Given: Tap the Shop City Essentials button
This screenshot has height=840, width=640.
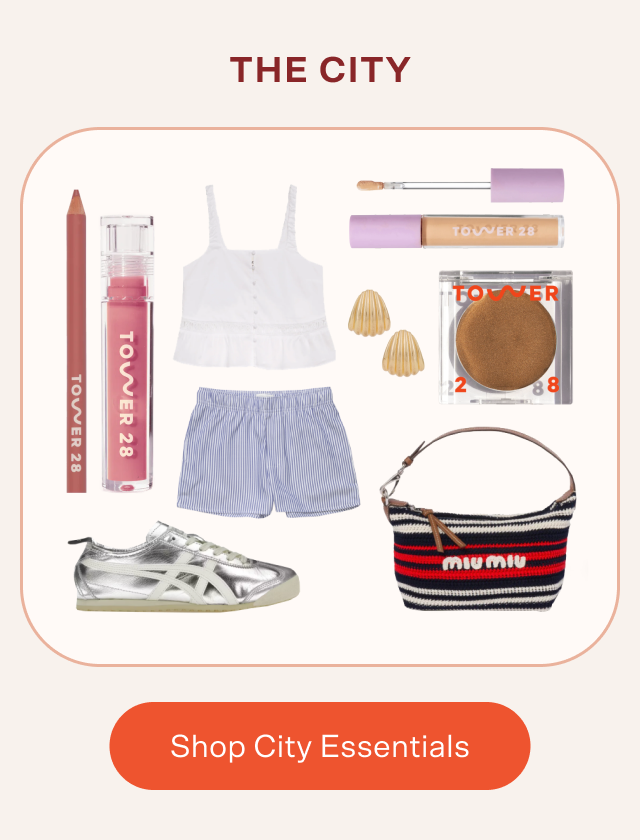Looking at the screenshot, I should 319,746.
